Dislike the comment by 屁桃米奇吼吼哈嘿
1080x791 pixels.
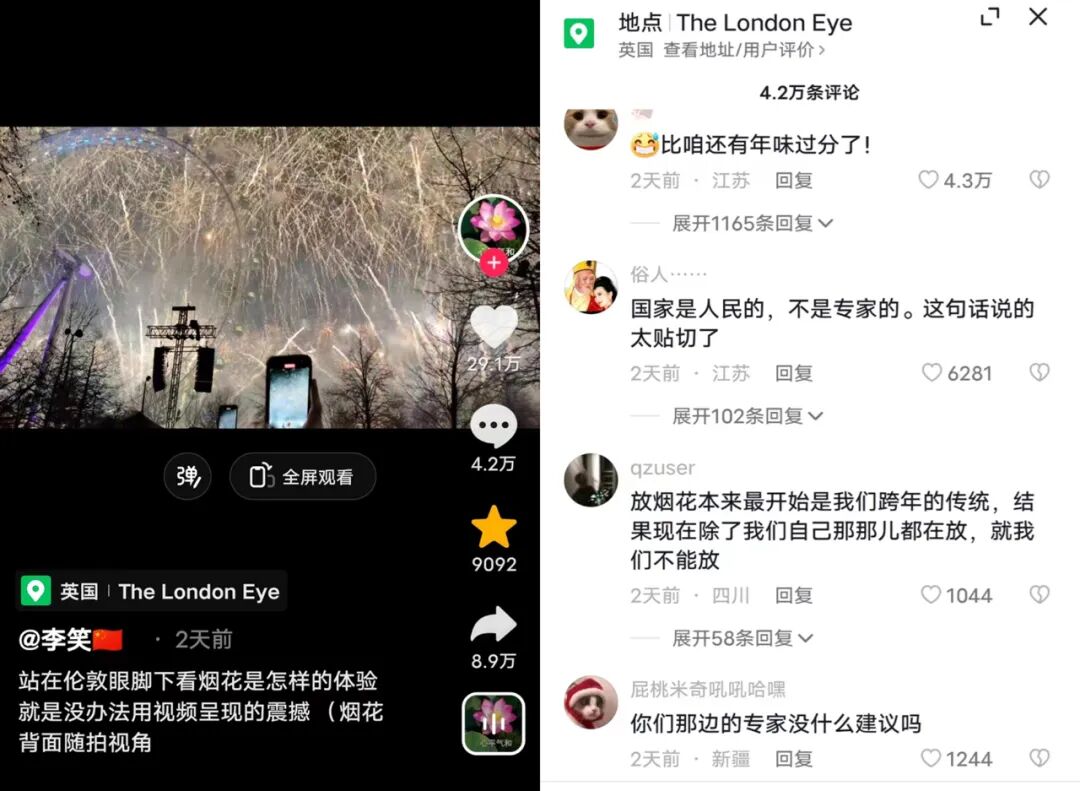click(x=1039, y=759)
